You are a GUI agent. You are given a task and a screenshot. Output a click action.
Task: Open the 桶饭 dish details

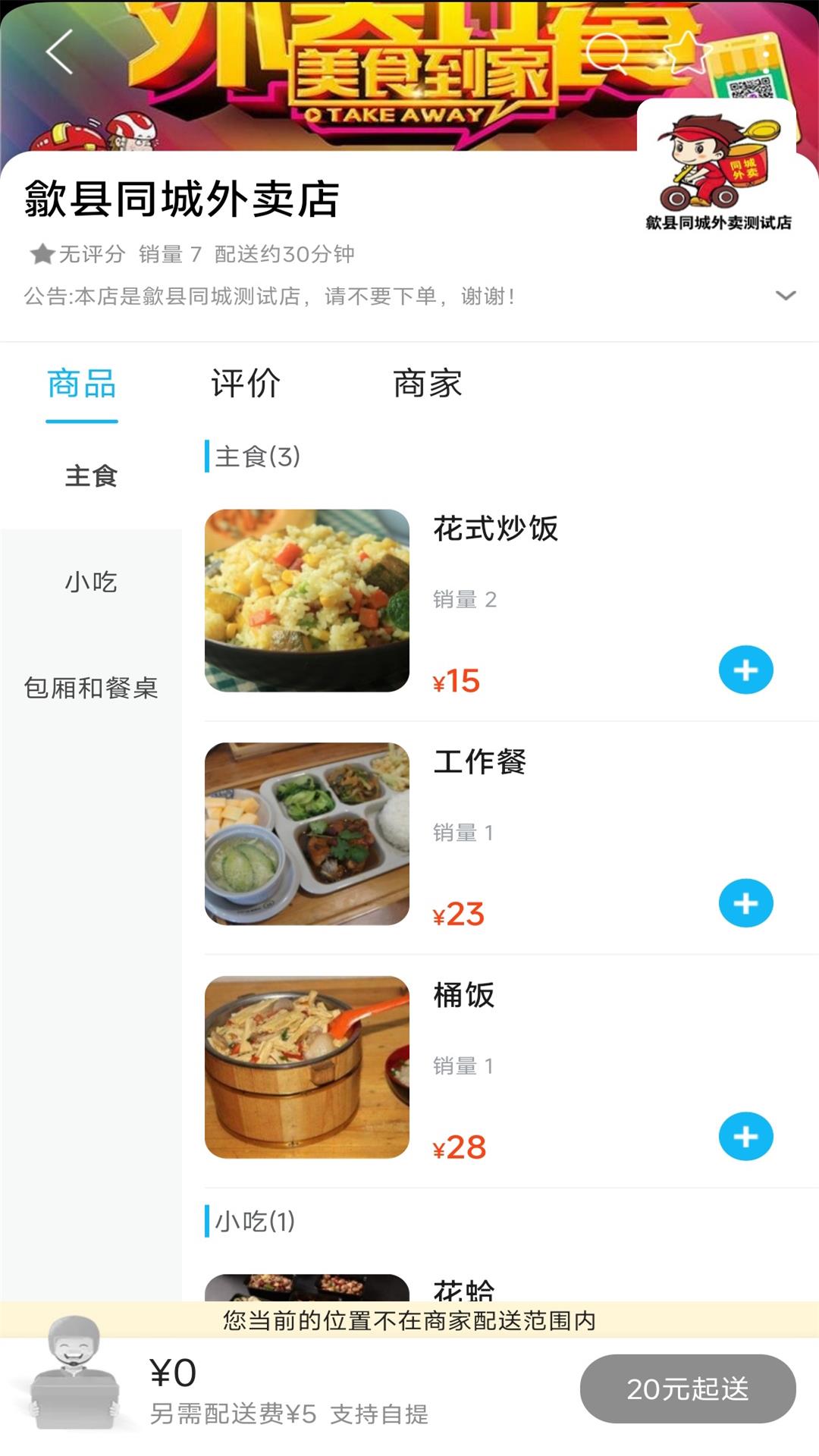[x=463, y=996]
